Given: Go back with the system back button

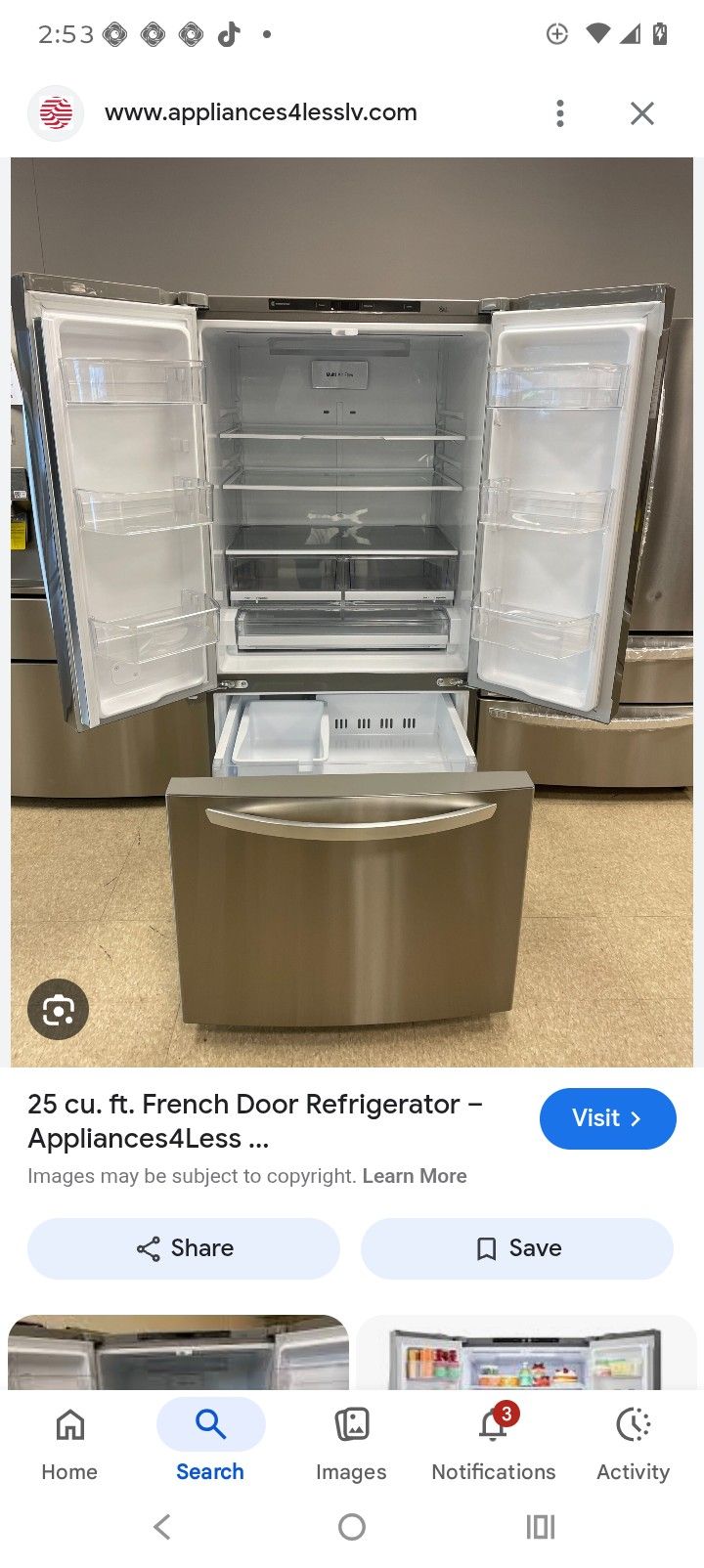Looking at the screenshot, I should pyautogui.click(x=163, y=1527).
